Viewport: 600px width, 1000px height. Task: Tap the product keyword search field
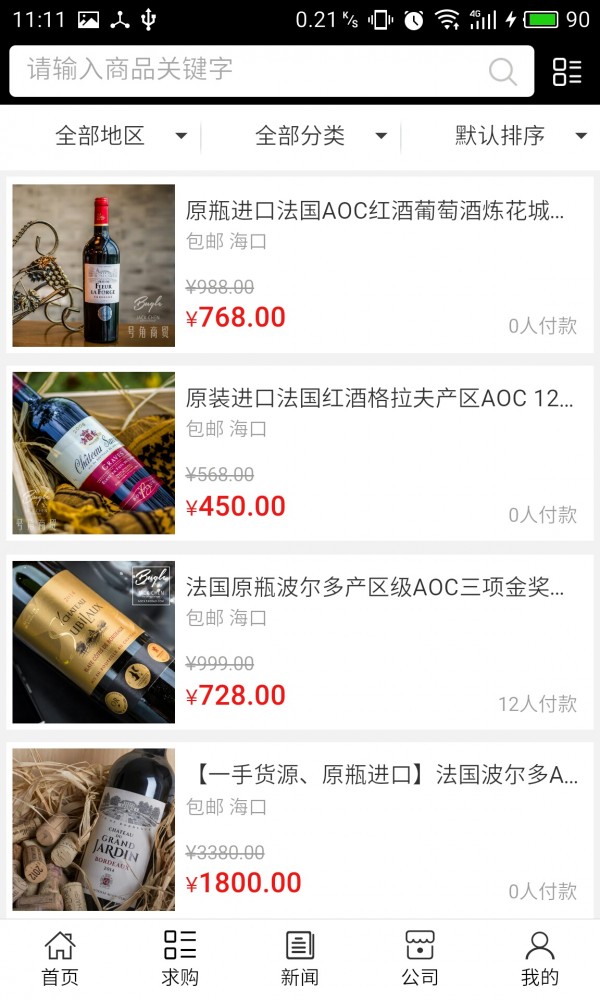tap(250, 70)
